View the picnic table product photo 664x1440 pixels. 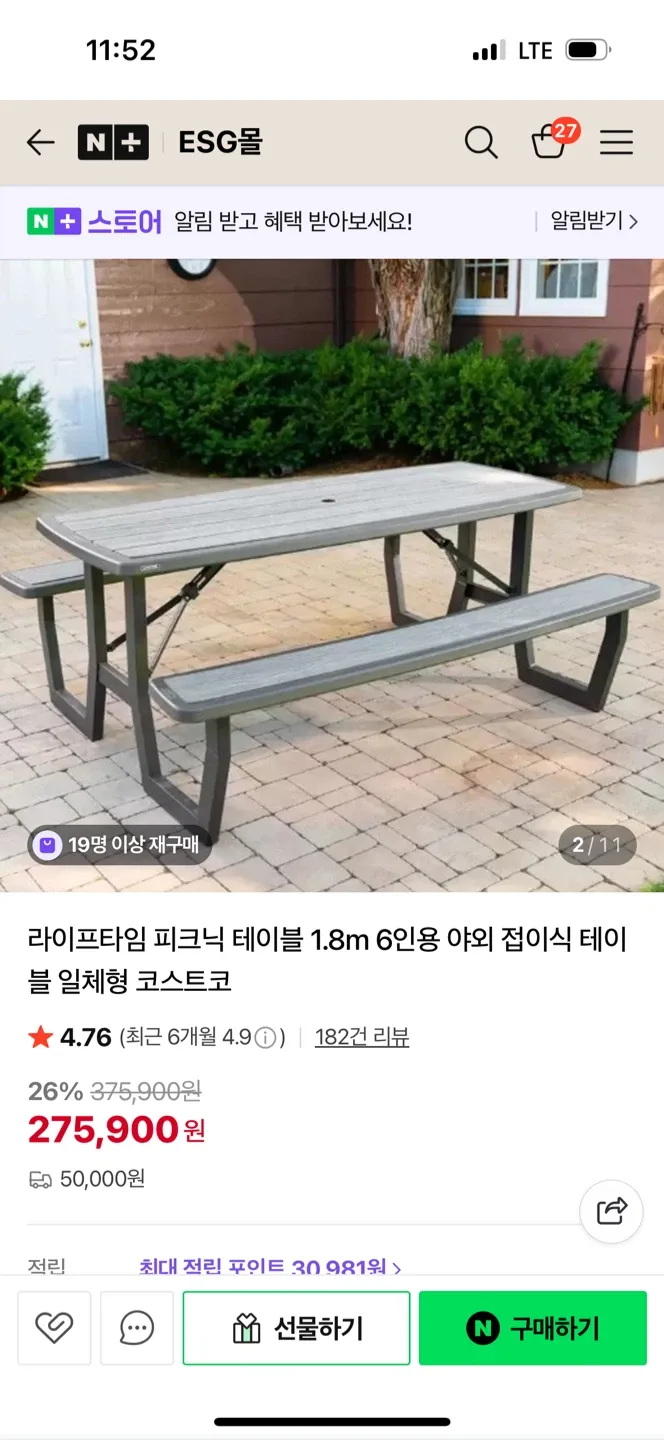[x=332, y=575]
